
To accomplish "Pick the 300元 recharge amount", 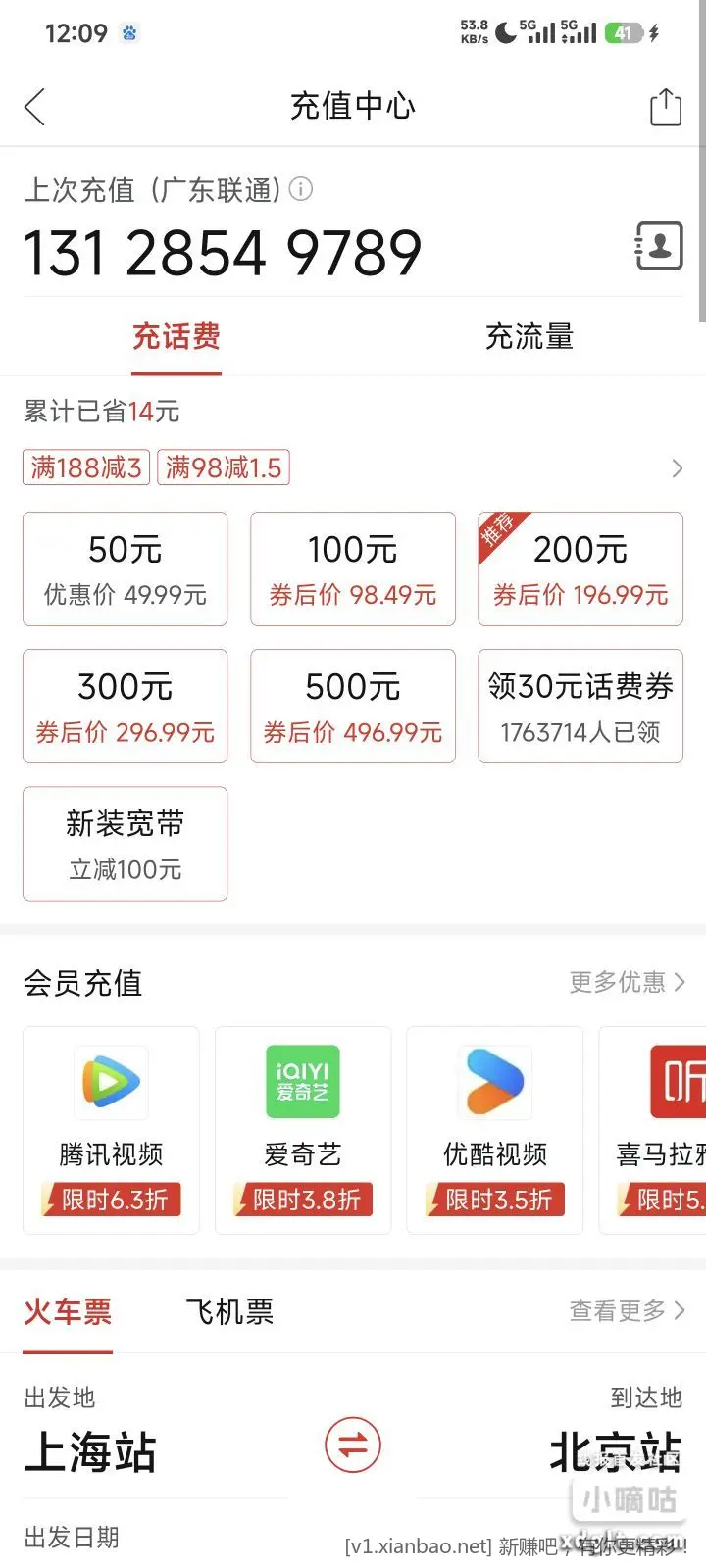I will click(x=126, y=706).
